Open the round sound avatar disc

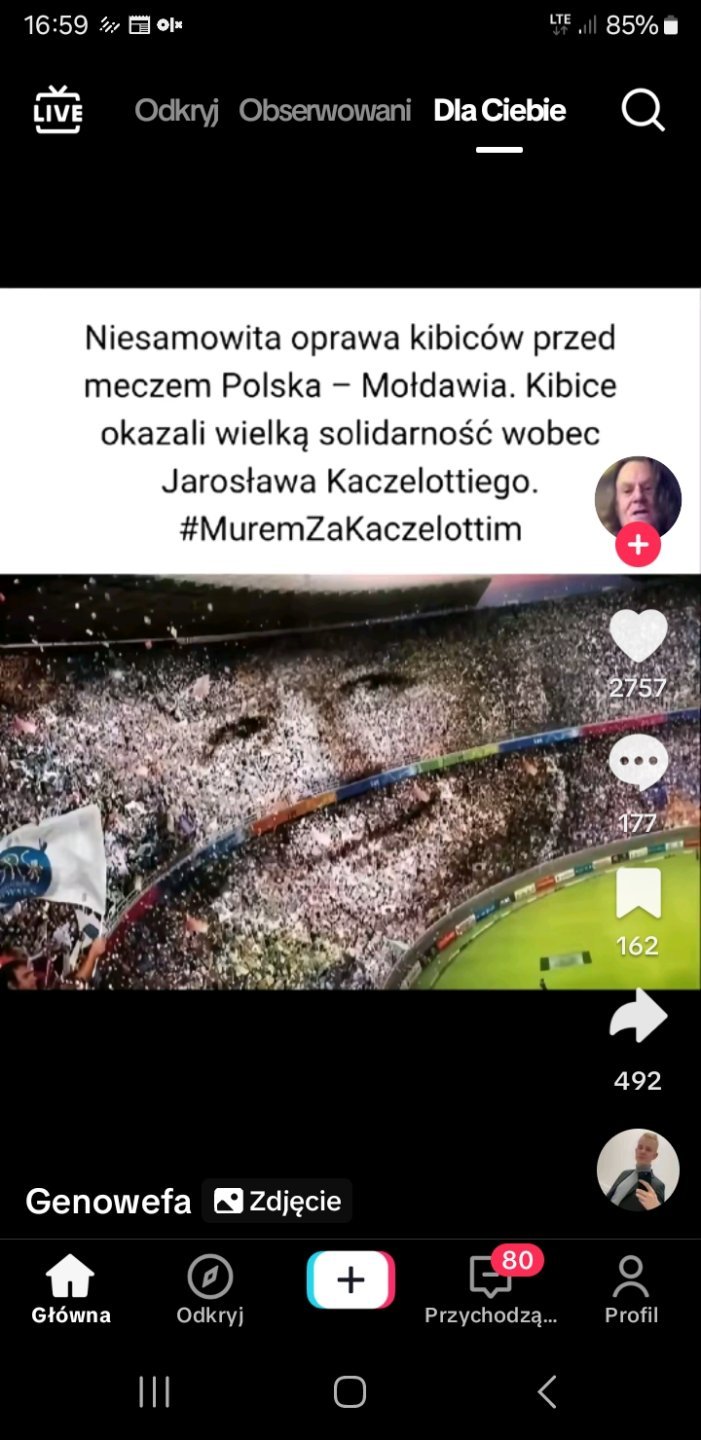point(638,1170)
